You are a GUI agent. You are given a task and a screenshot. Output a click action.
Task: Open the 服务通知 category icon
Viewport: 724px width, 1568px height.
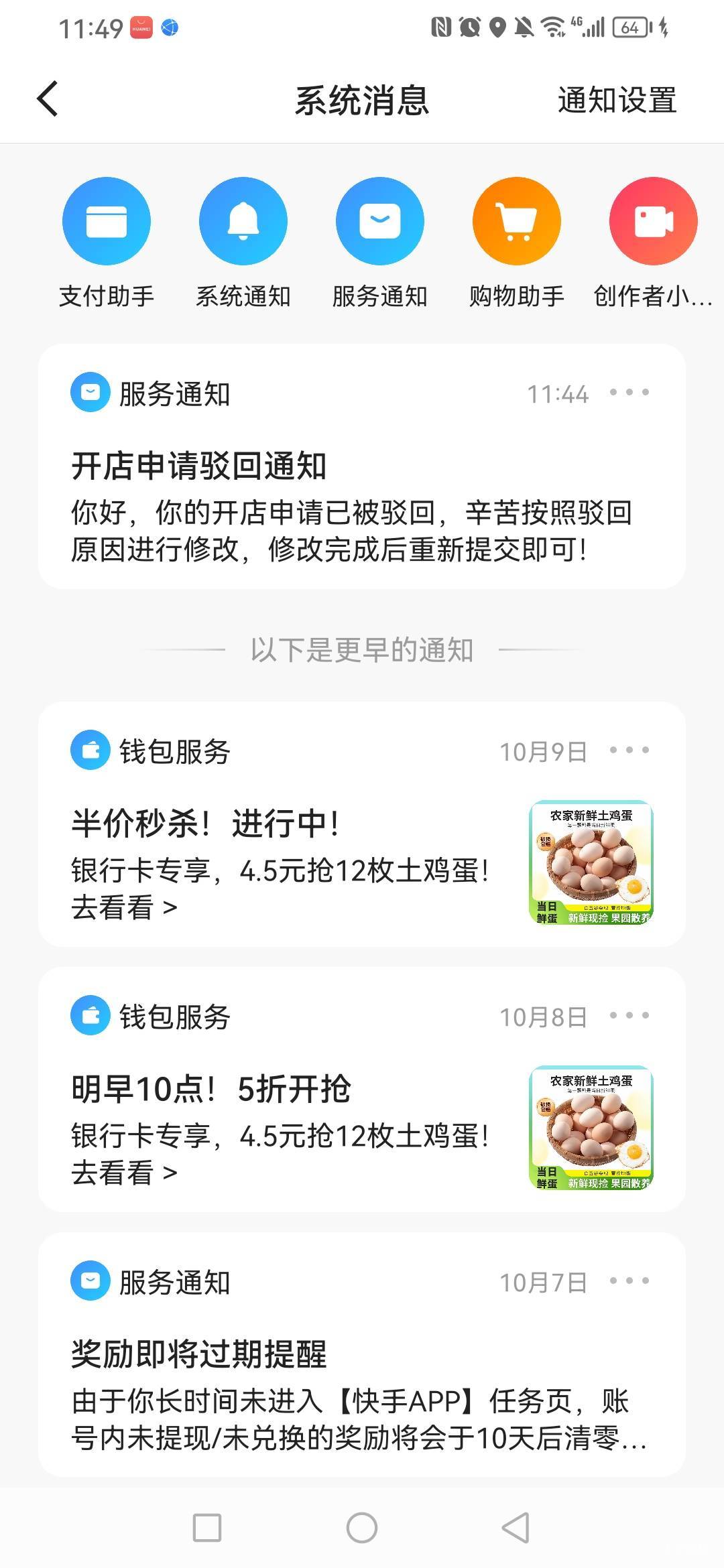click(379, 222)
